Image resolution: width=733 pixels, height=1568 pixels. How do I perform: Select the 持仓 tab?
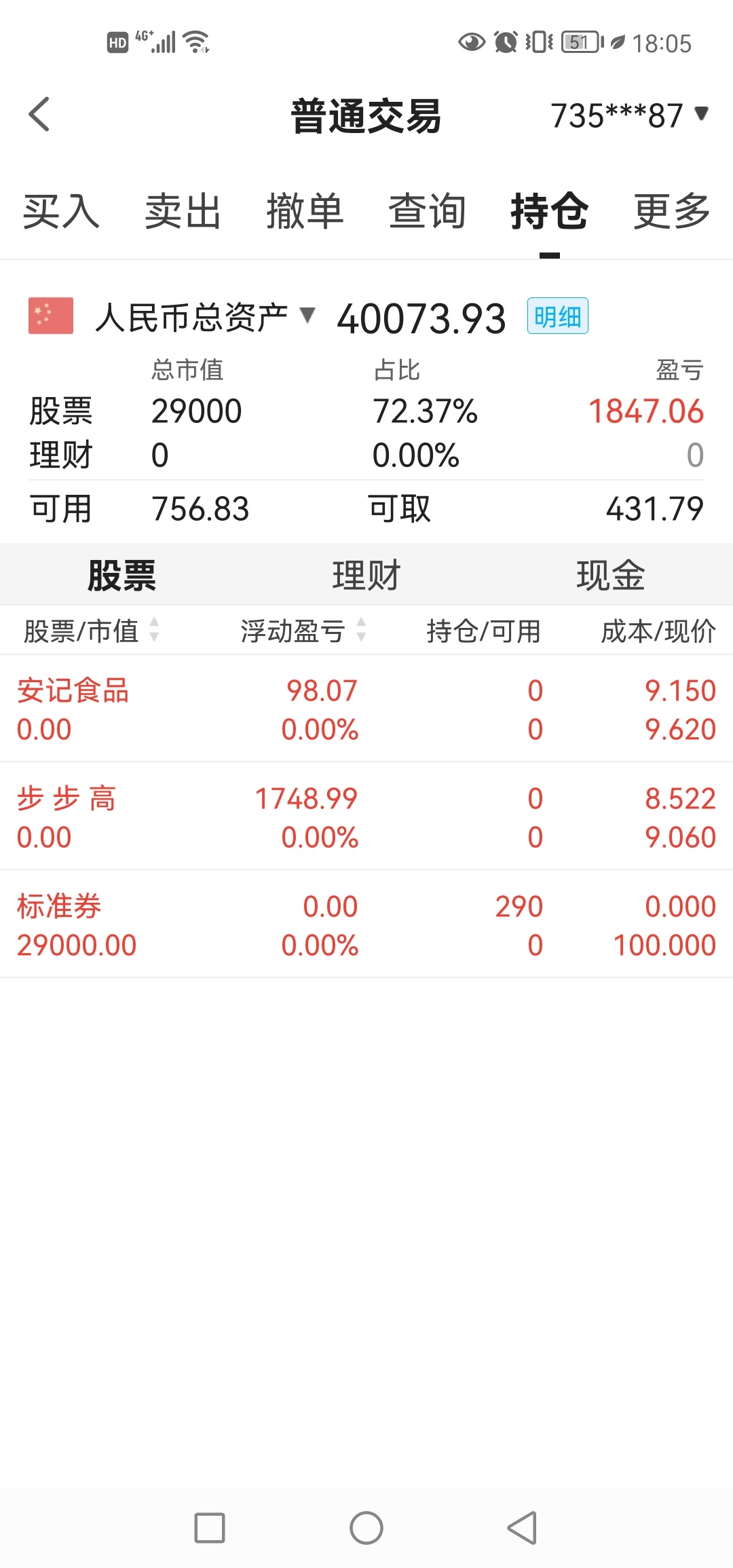coord(550,211)
